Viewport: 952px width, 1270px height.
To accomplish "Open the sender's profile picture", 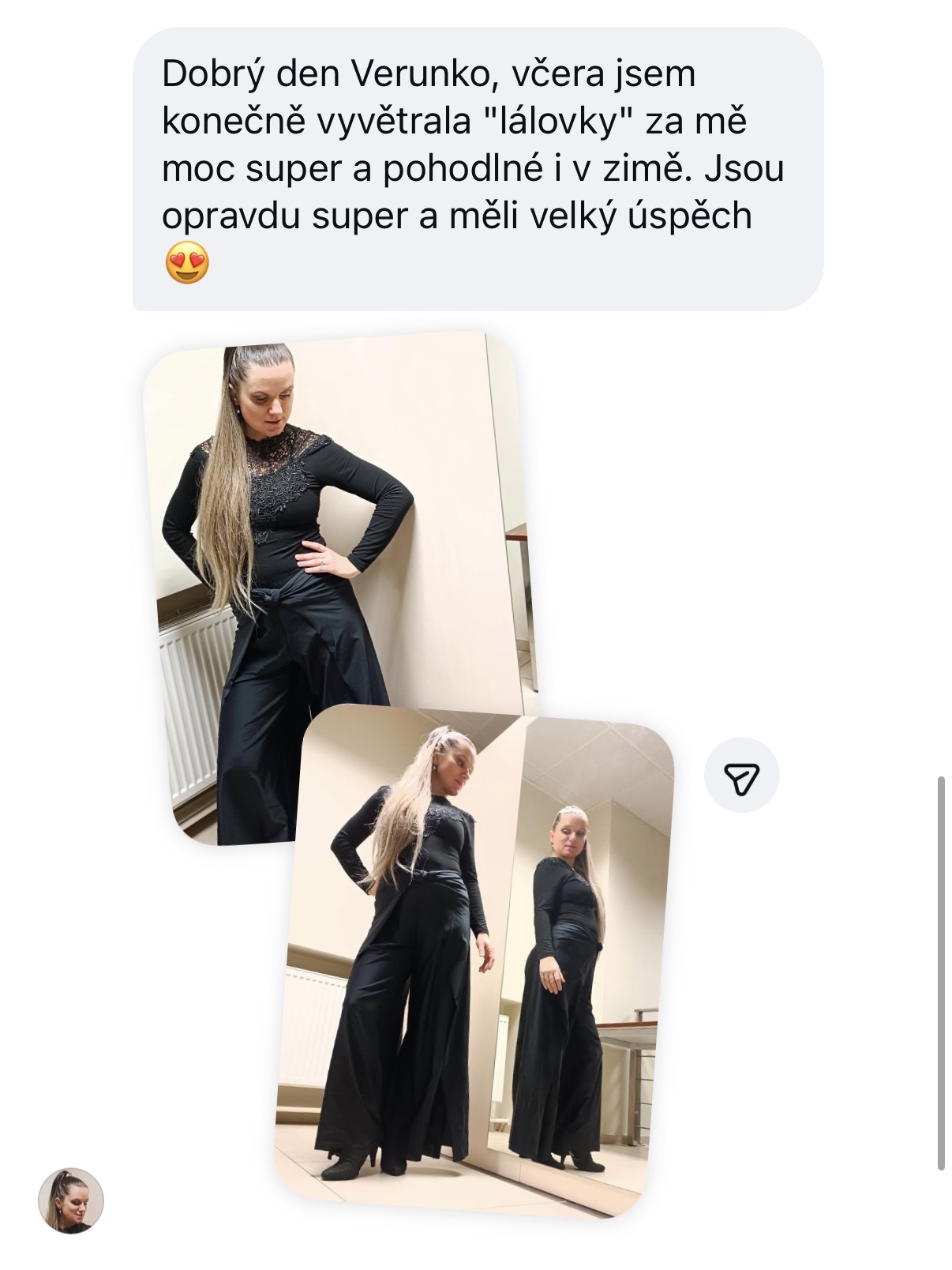I will coord(71,1200).
